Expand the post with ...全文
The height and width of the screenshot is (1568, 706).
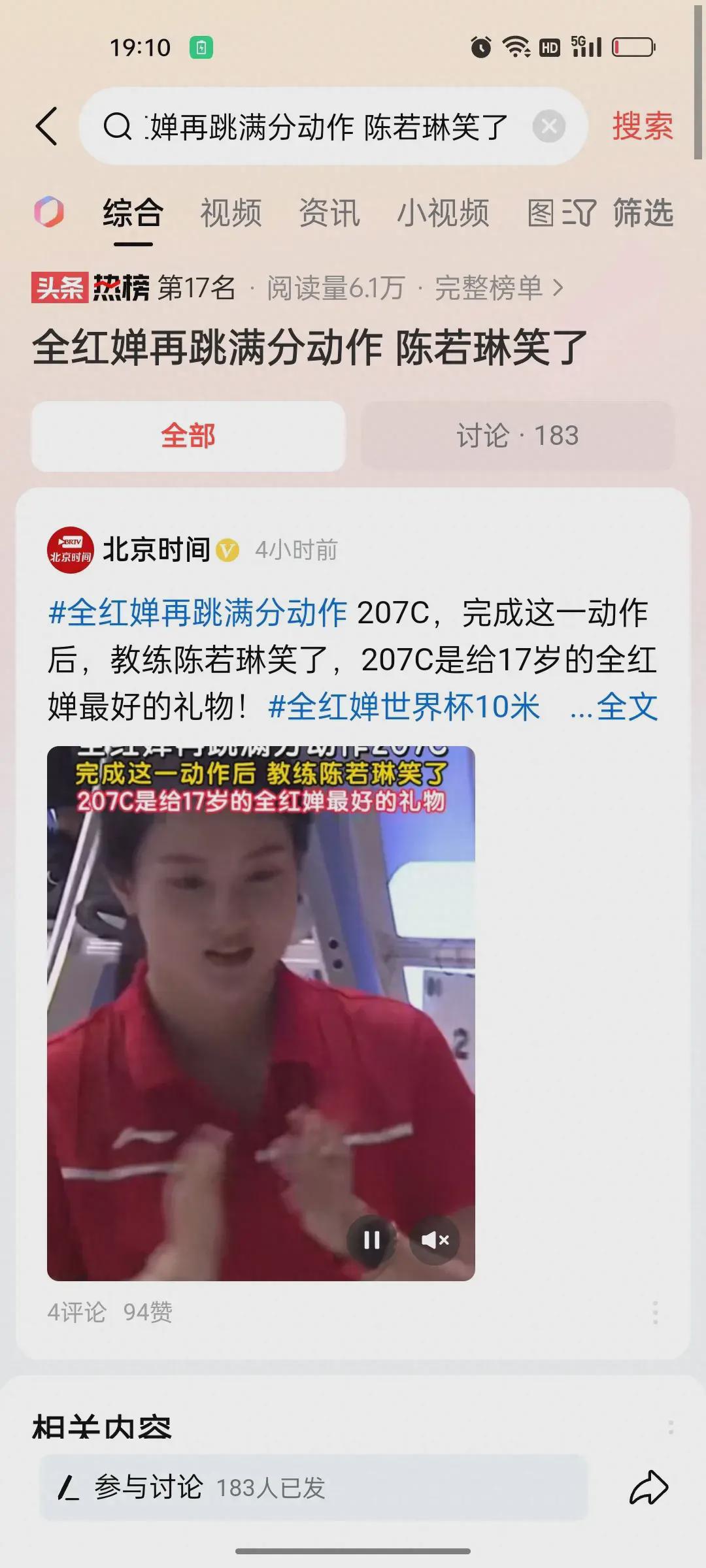click(x=614, y=707)
